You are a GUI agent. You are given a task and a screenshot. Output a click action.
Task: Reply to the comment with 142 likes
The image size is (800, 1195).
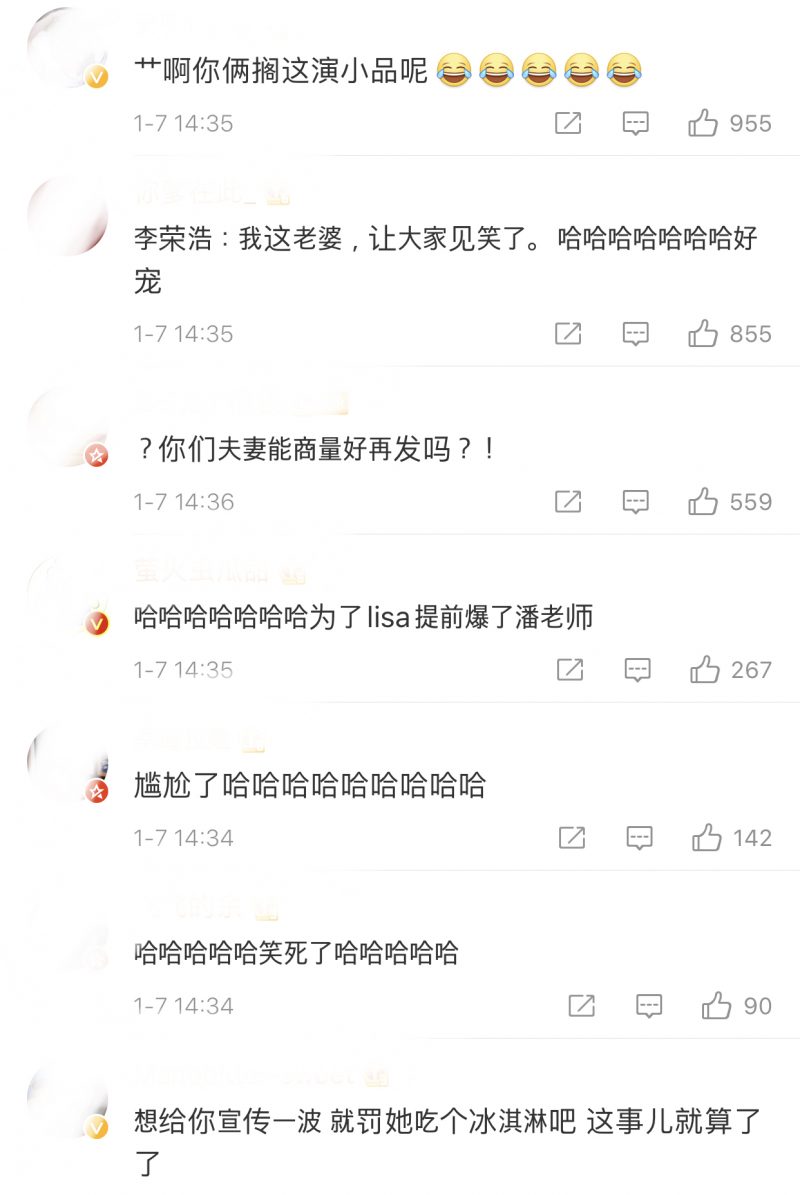(640, 837)
